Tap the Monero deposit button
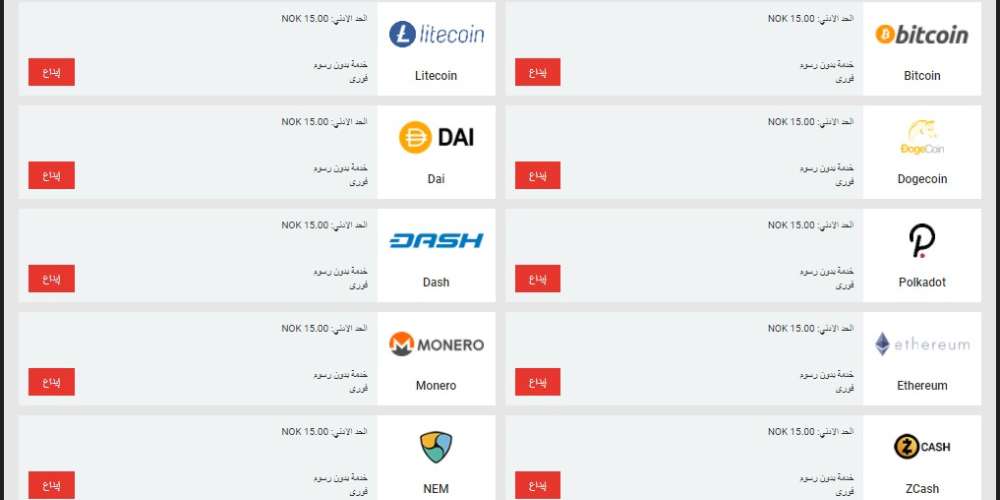This screenshot has width=1000, height=500. click(51, 381)
